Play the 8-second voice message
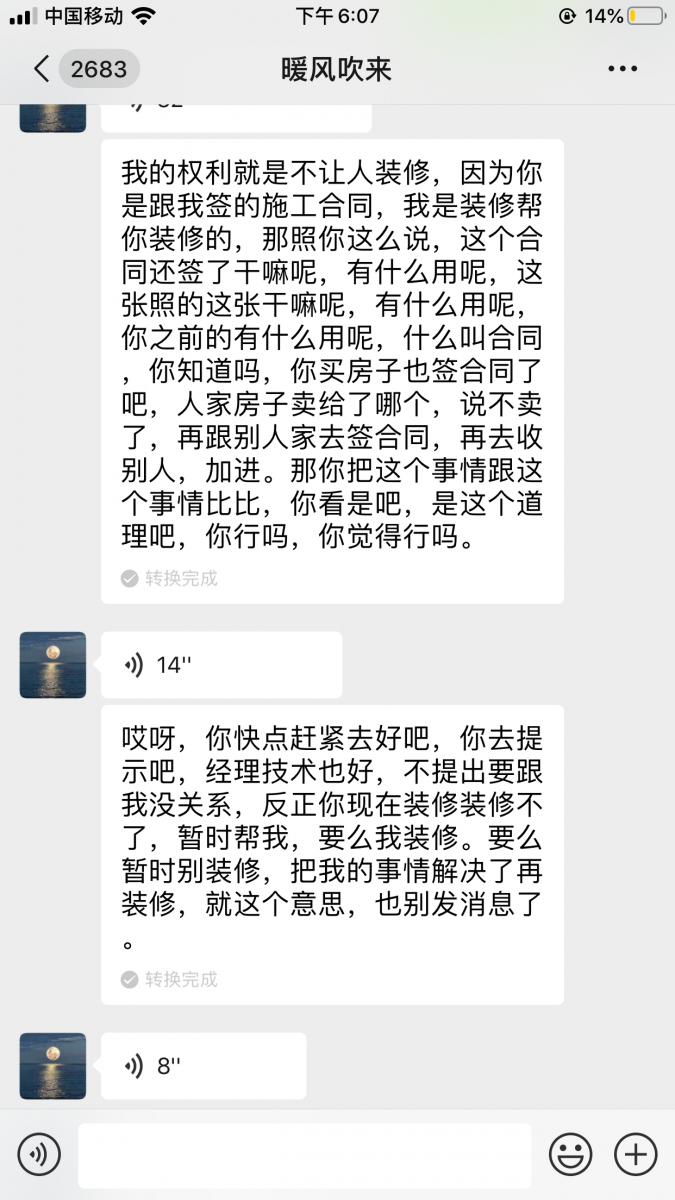The height and width of the screenshot is (1200, 675). click(x=203, y=1066)
